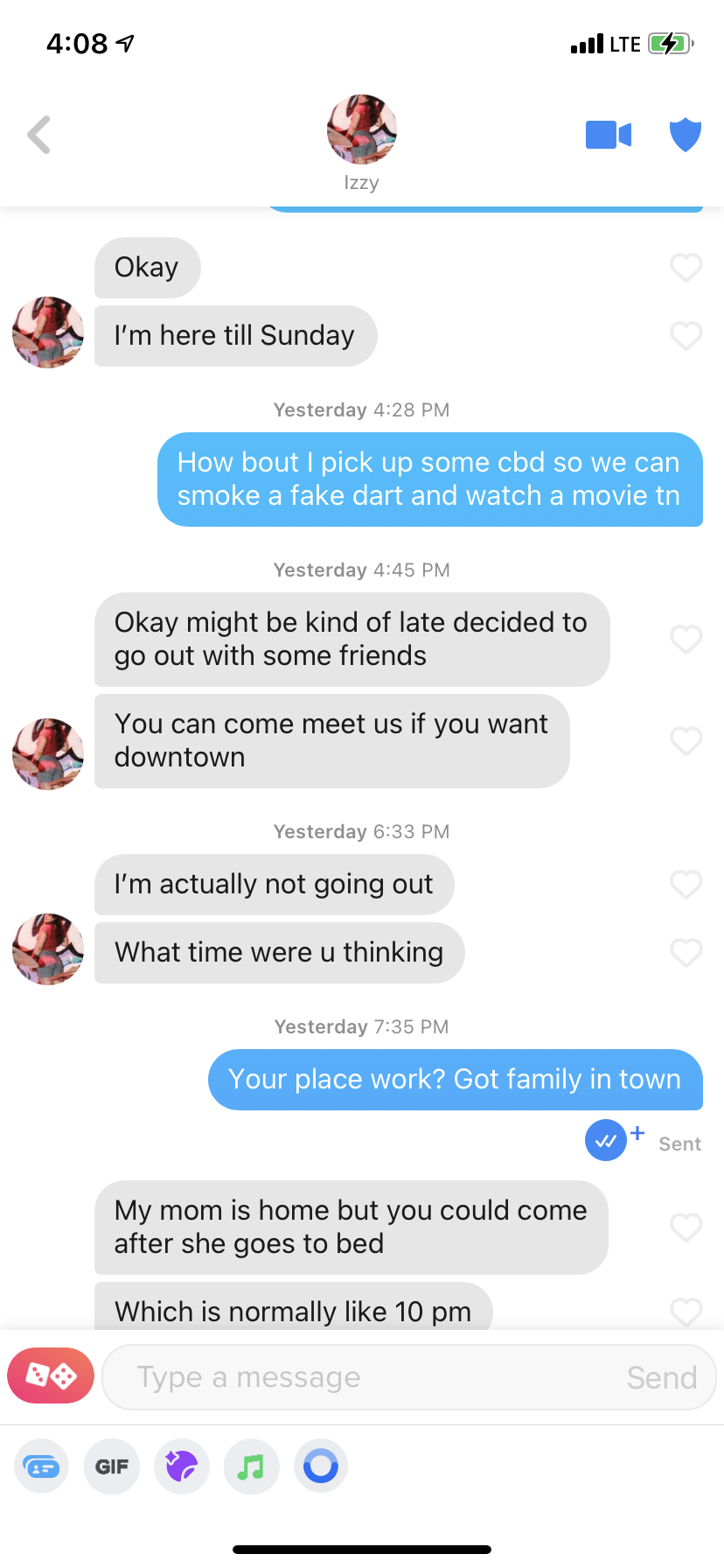Go back to the matches list
The width and height of the screenshot is (724, 1568).
(39, 135)
